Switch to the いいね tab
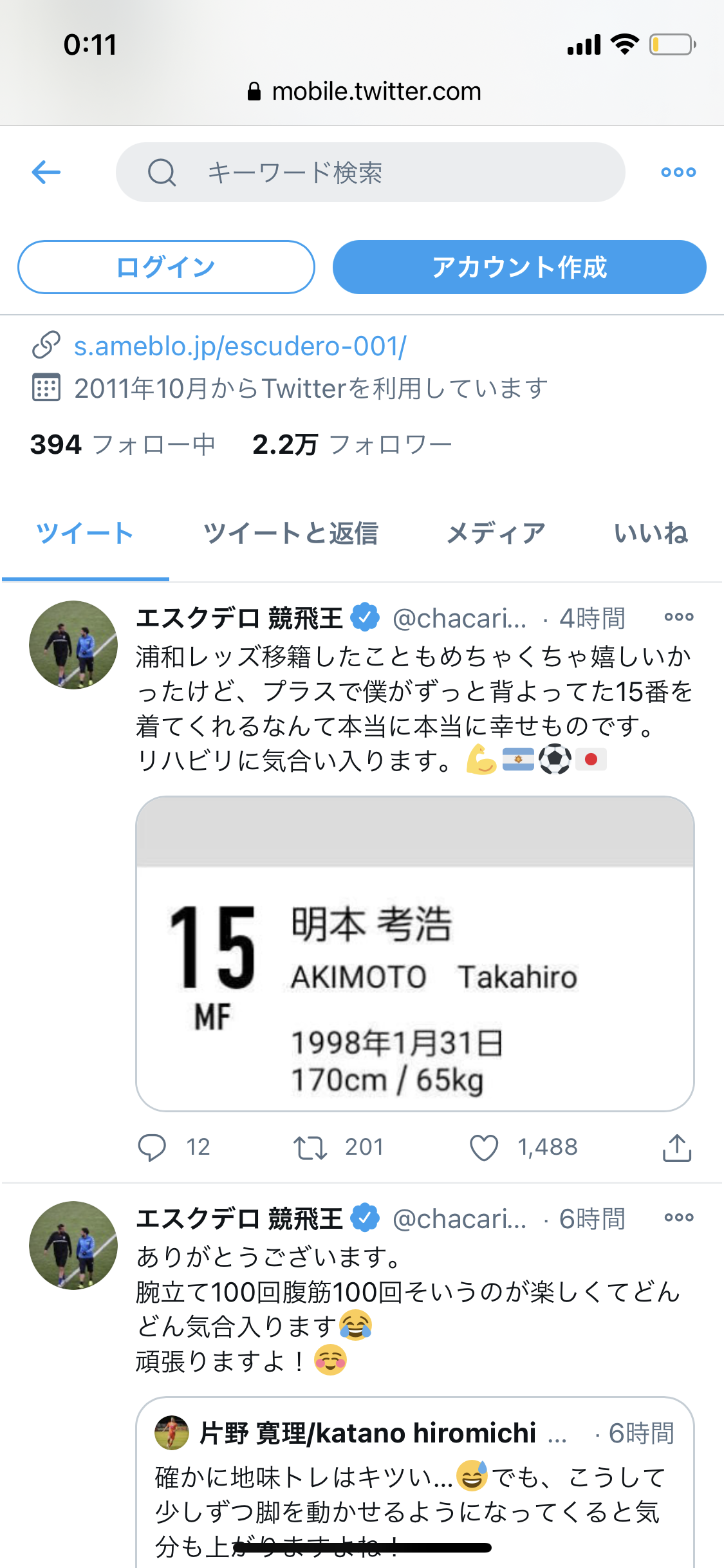 pyautogui.click(x=651, y=534)
